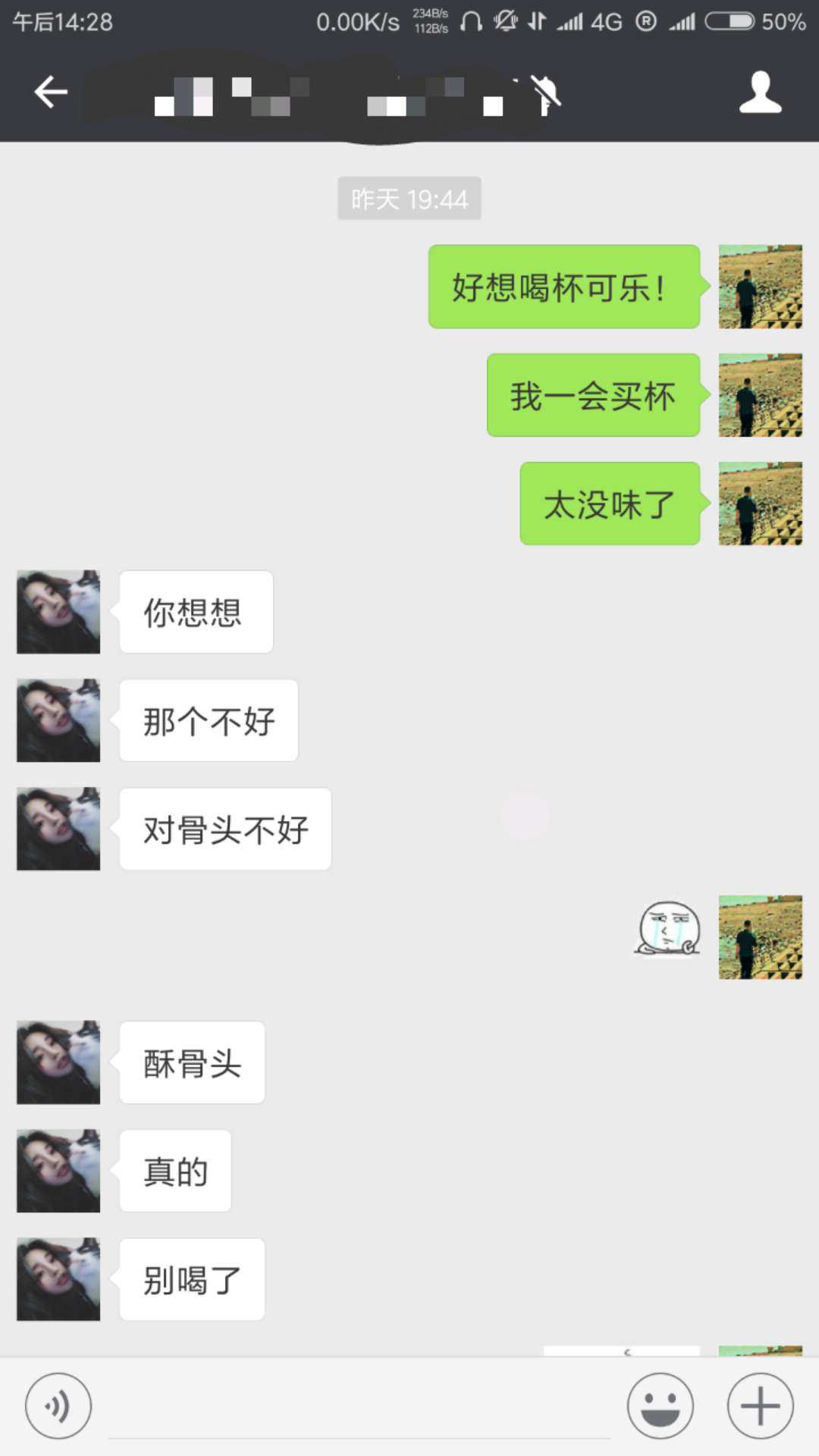Image resolution: width=819 pixels, height=1456 pixels.
Task: Tap the crying face sticker message
Action: tap(667, 928)
